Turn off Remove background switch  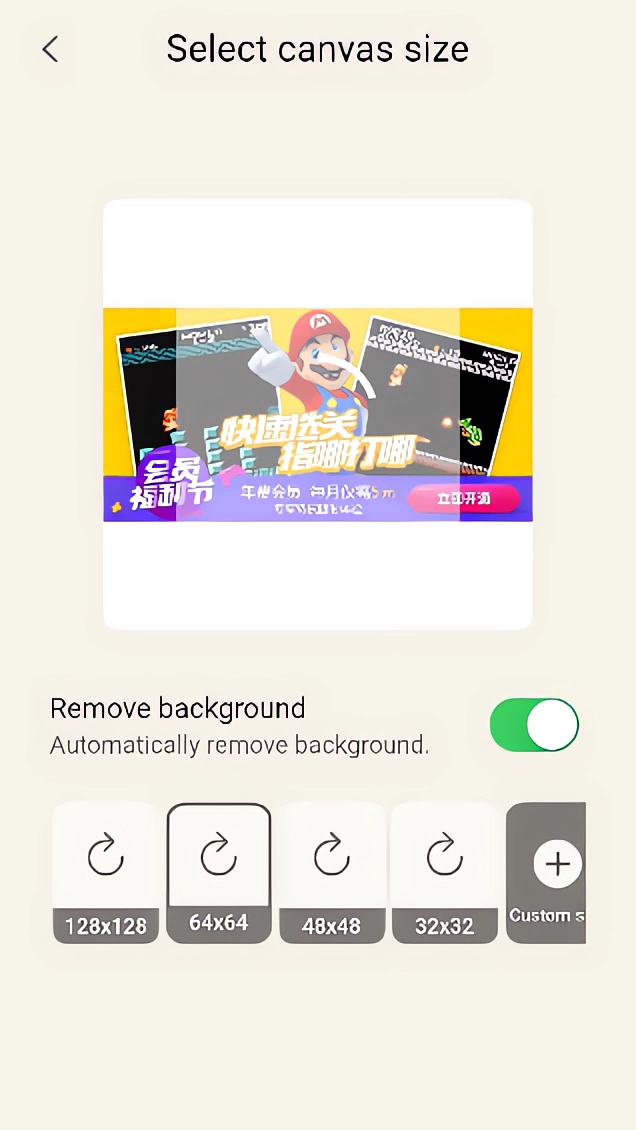(534, 725)
